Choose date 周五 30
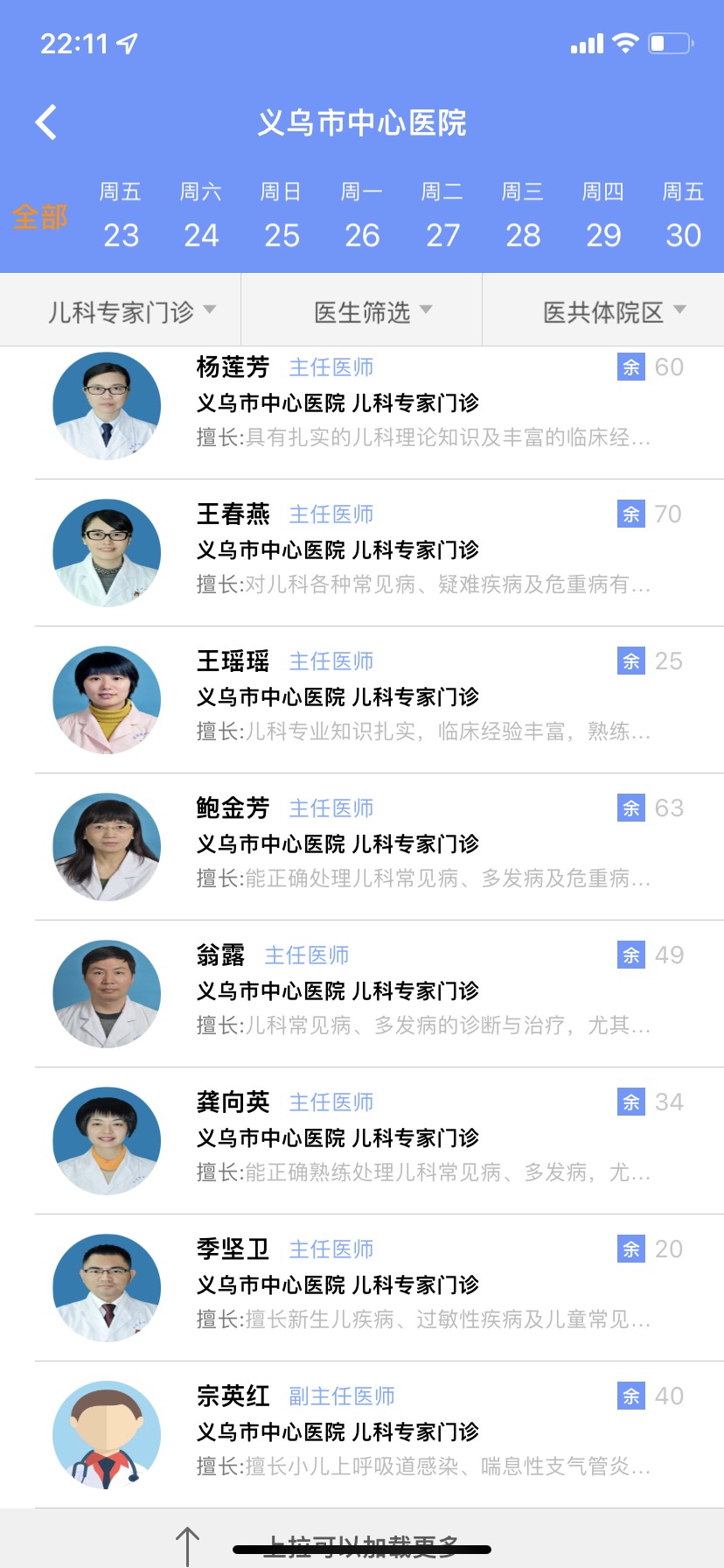The width and height of the screenshot is (724, 1568). pos(684,216)
